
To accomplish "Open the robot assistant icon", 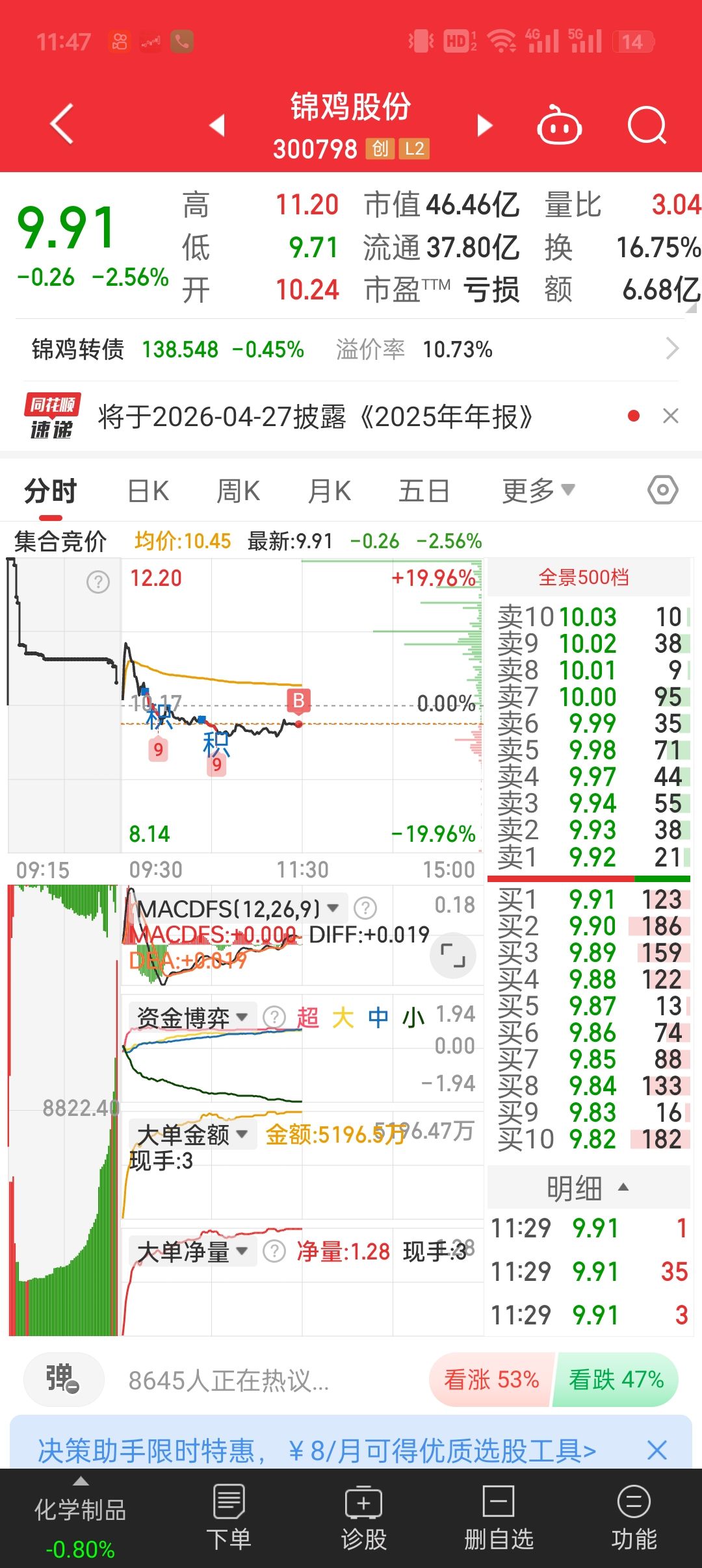I will 559,125.
